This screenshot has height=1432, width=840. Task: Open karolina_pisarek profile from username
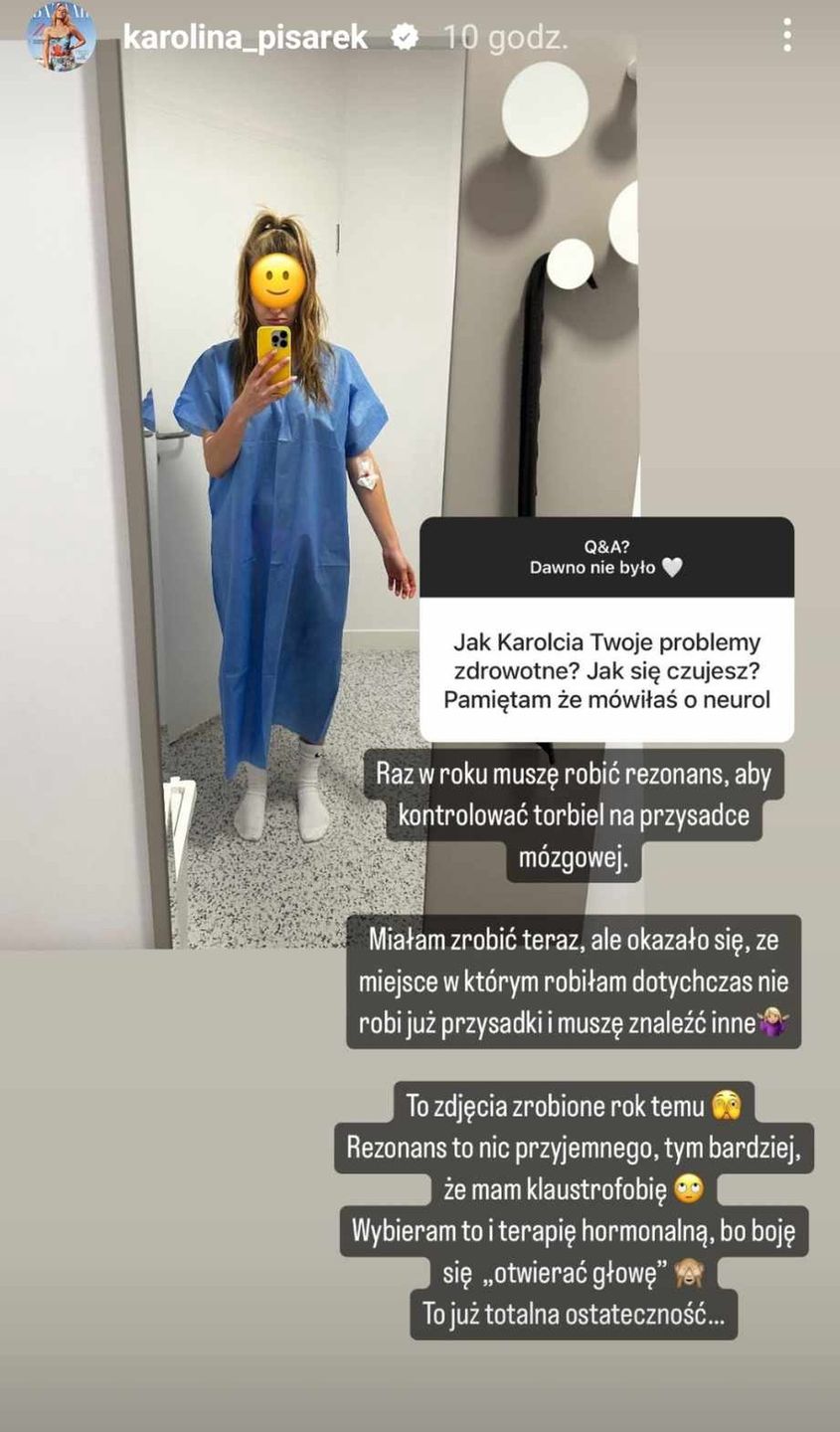click(245, 38)
